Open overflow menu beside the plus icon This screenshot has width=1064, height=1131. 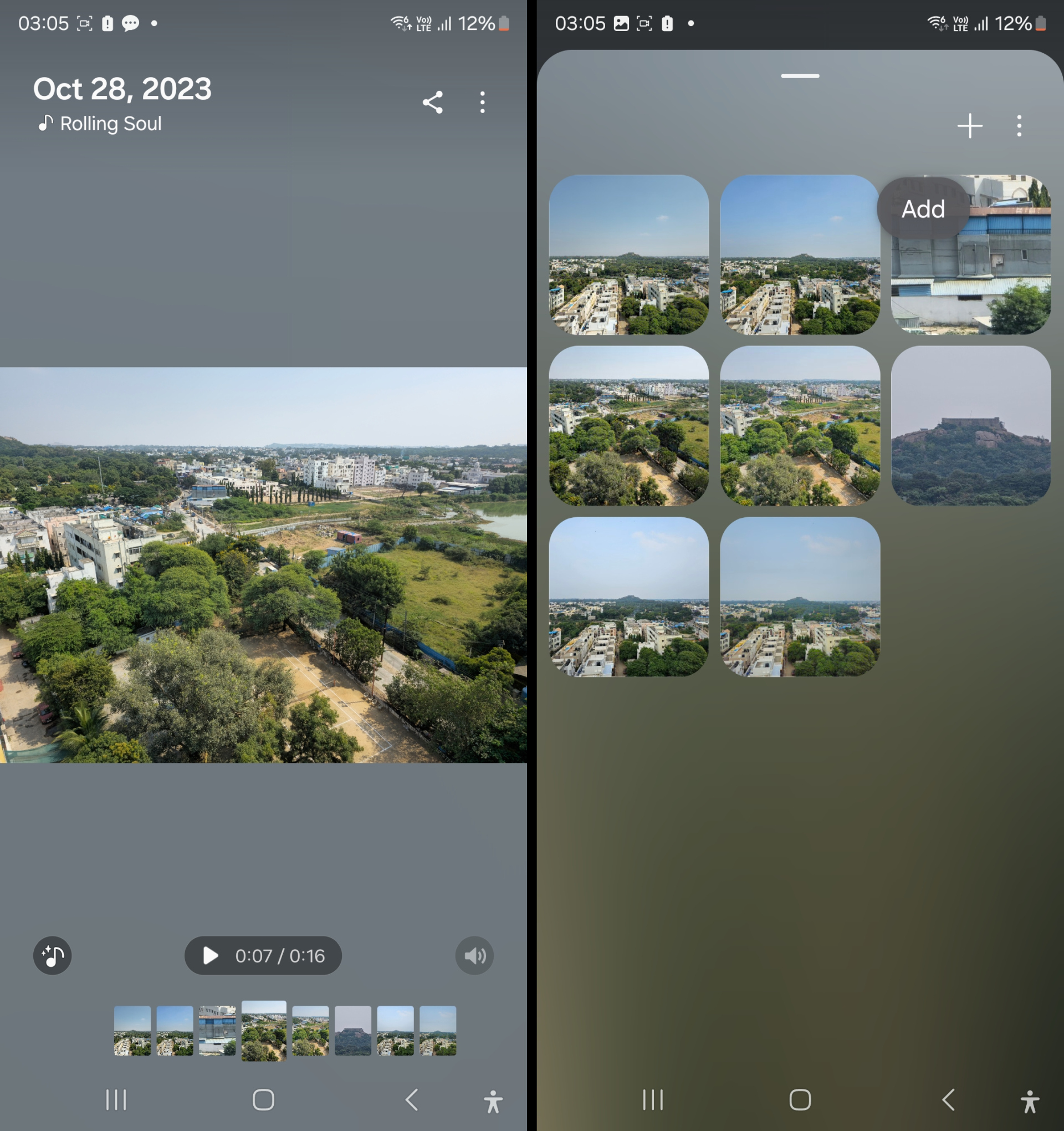[x=1019, y=126]
